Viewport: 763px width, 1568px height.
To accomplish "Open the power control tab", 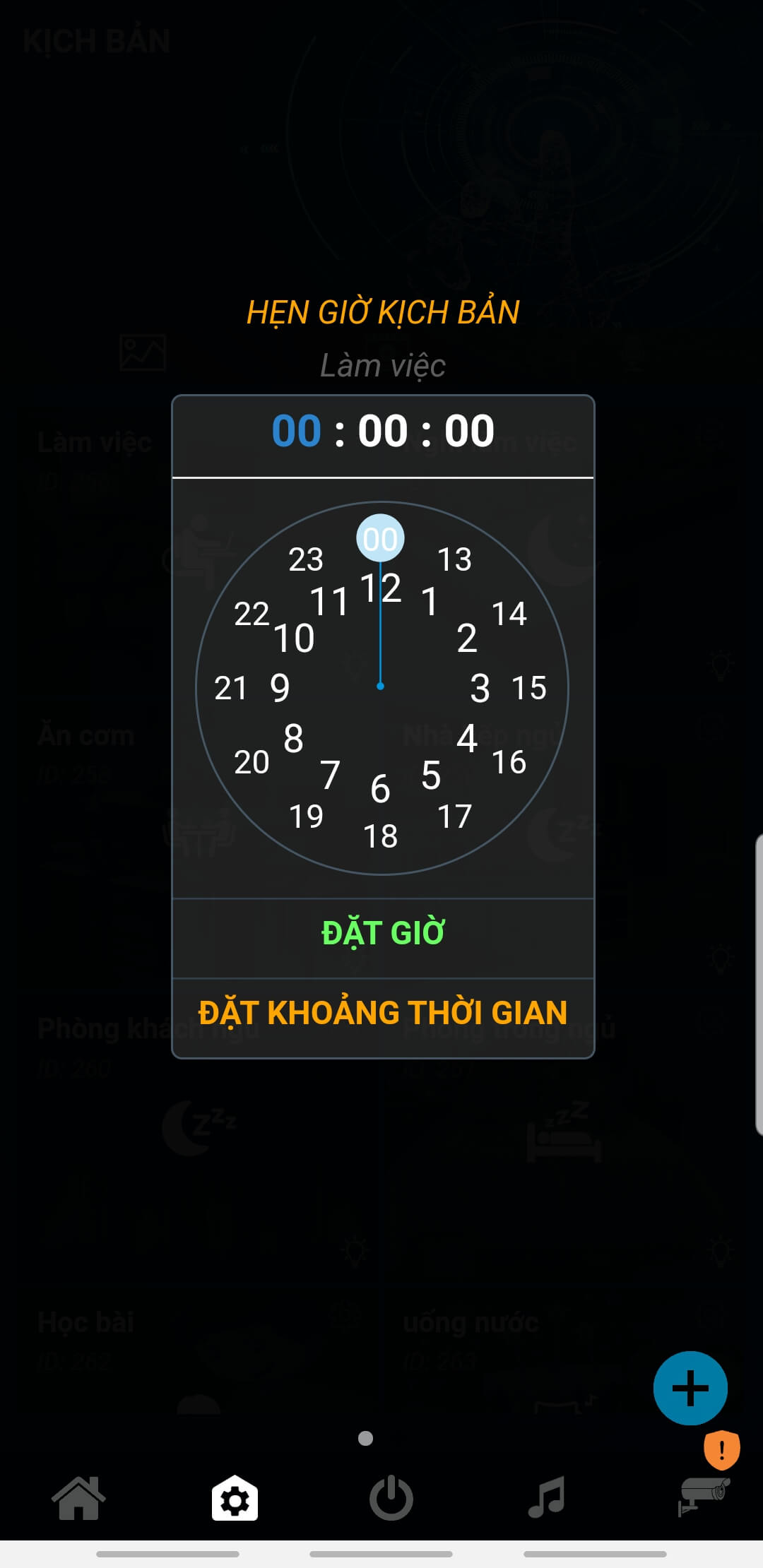I will coord(391,1497).
